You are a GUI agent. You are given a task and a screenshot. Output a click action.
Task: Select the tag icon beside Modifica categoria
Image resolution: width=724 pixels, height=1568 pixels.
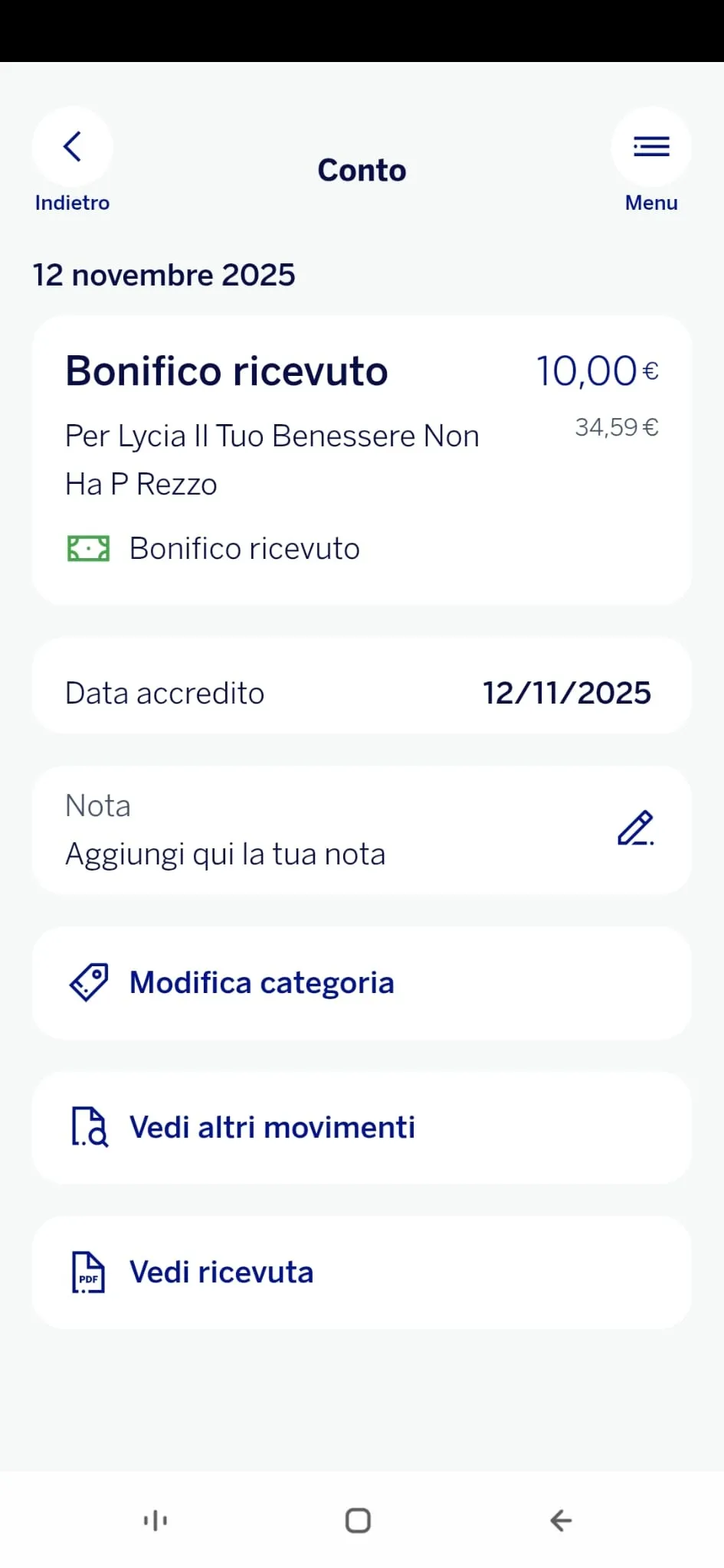(x=87, y=982)
